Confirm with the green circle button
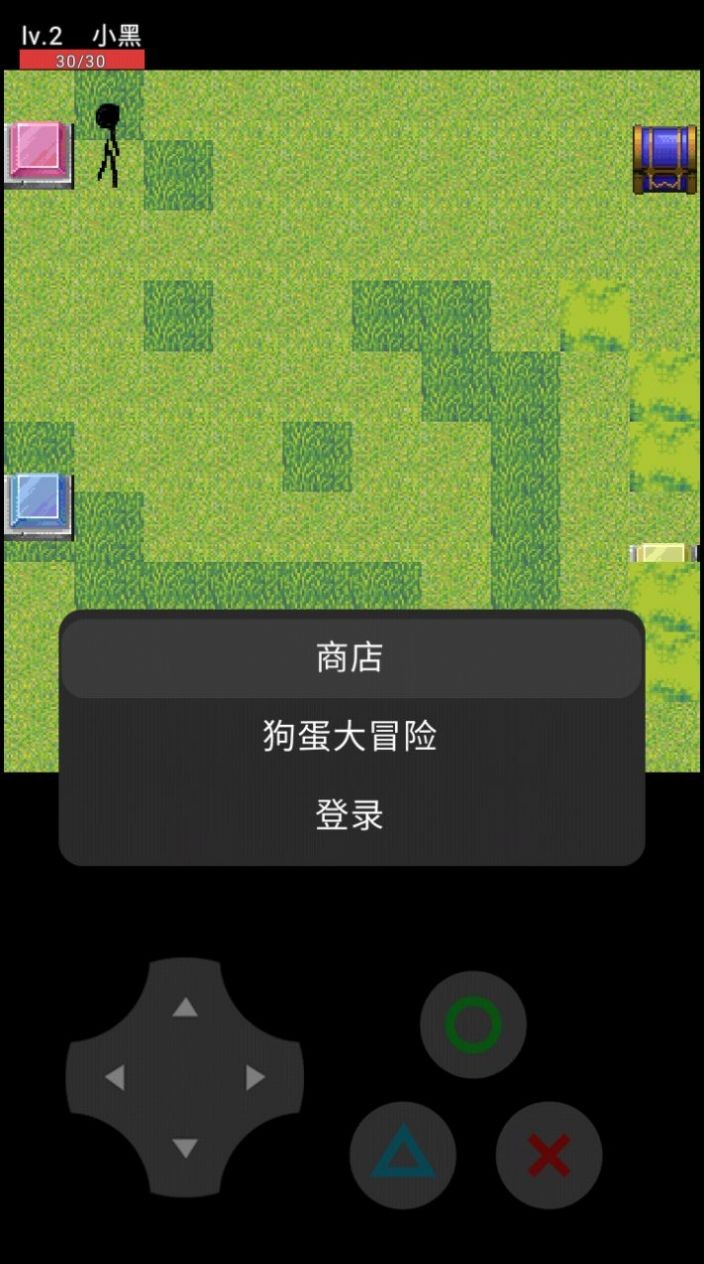The height and width of the screenshot is (1264, 704). [473, 1024]
